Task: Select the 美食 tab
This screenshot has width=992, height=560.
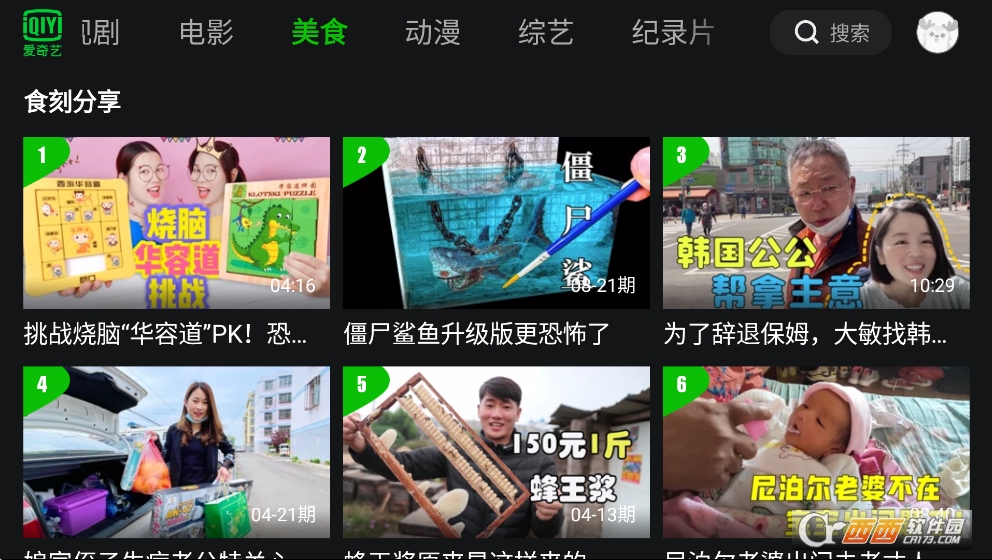Action: (x=319, y=32)
